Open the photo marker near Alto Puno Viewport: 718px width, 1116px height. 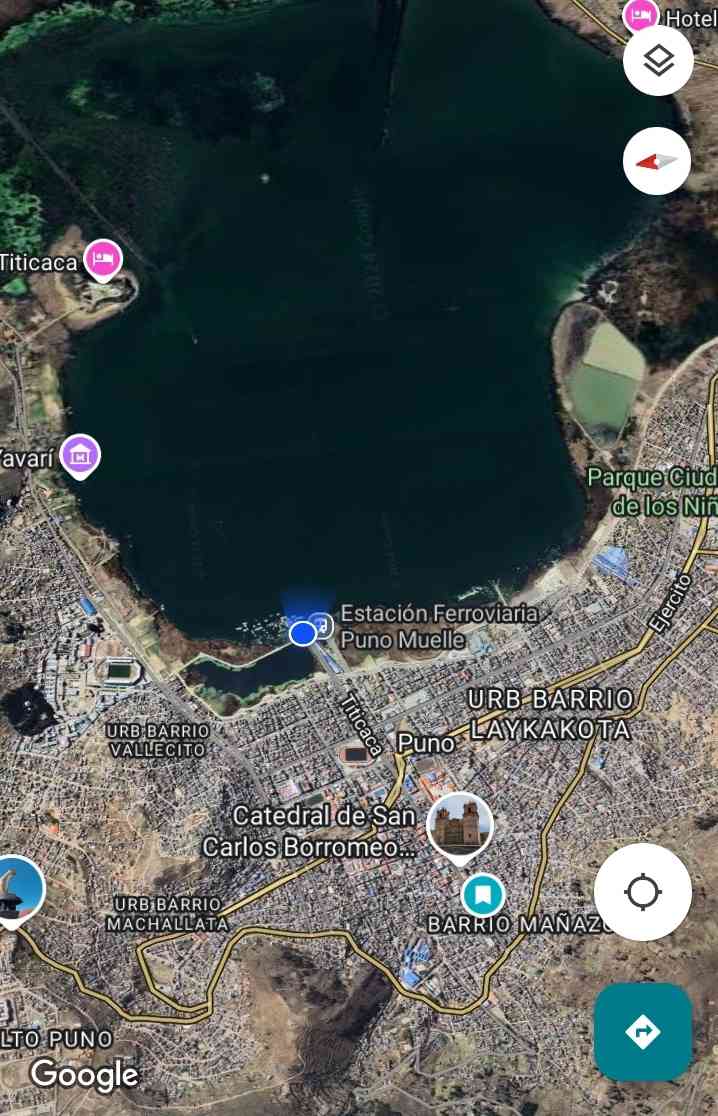(x=14, y=888)
